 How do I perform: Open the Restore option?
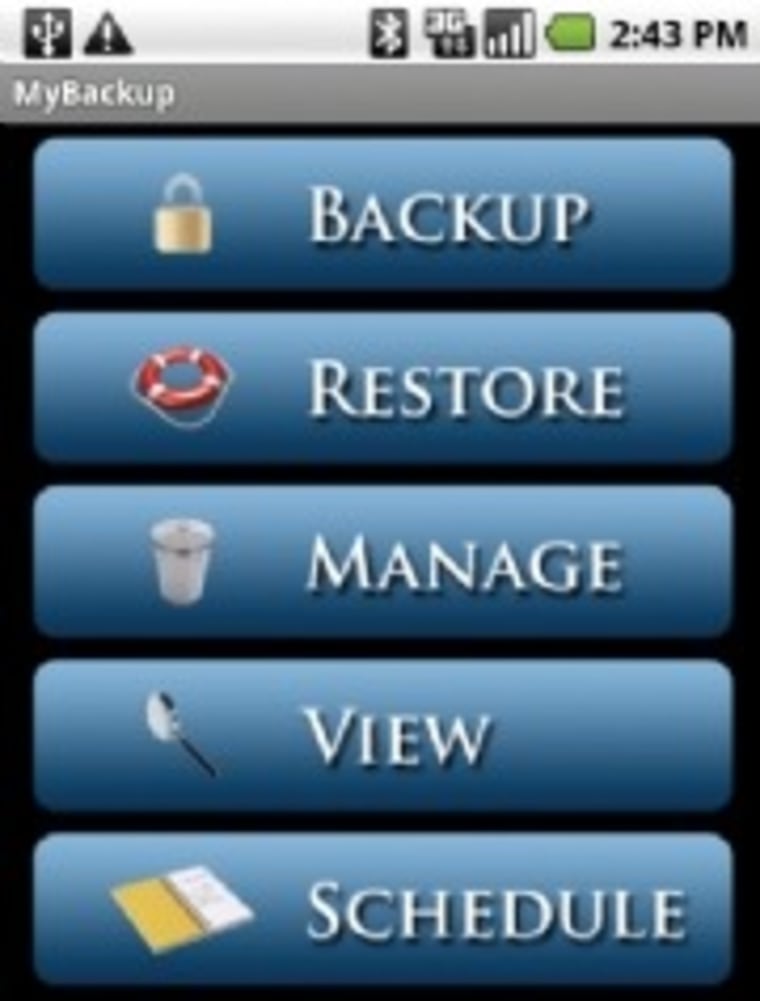pyautogui.click(x=384, y=388)
